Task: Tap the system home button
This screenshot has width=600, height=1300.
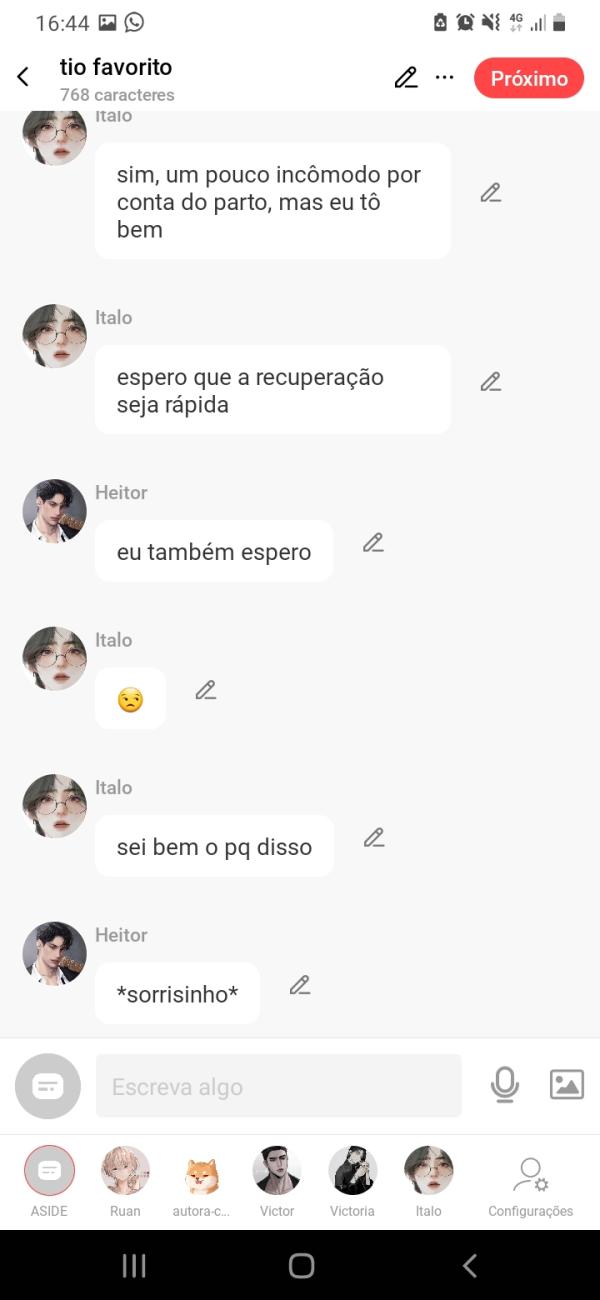Action: click(301, 1265)
